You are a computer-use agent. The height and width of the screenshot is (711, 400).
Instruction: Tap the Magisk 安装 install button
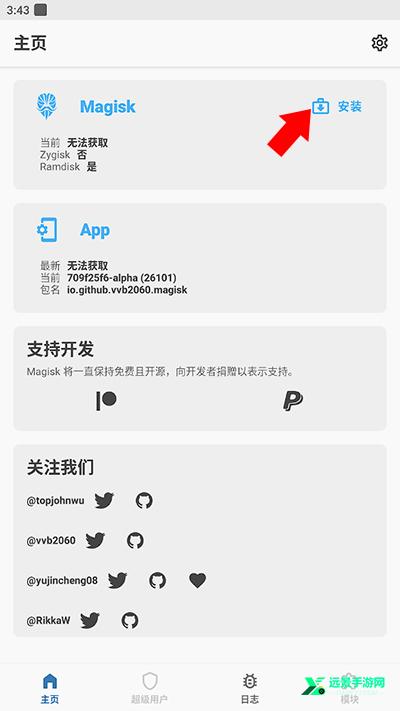337,107
